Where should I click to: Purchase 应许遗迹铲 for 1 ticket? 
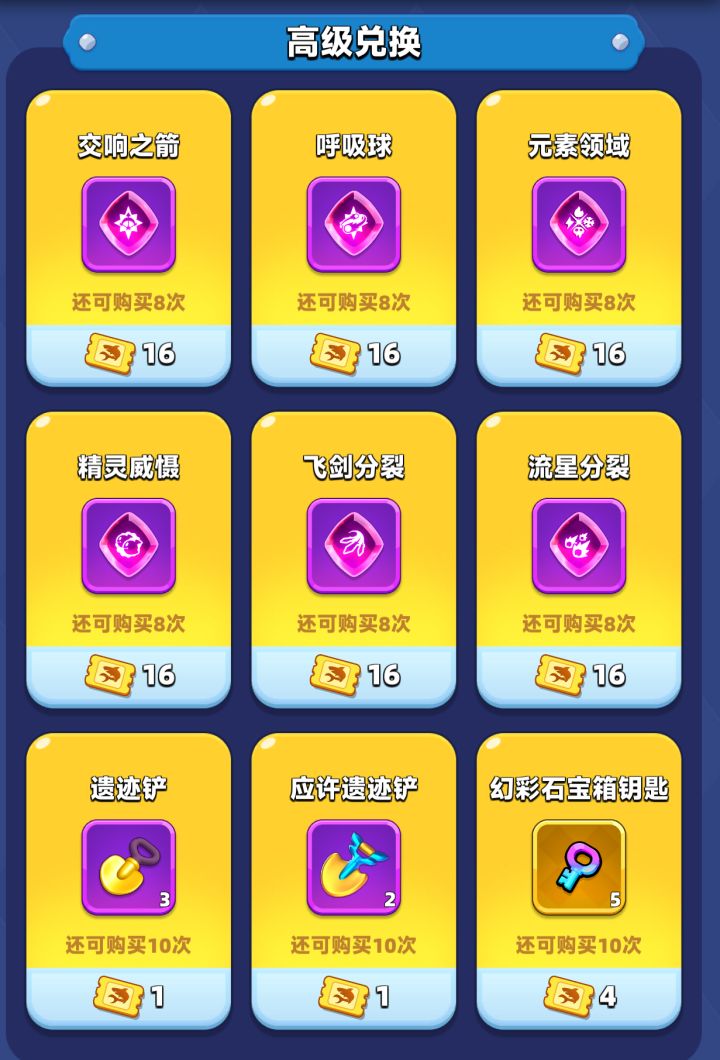(354, 996)
